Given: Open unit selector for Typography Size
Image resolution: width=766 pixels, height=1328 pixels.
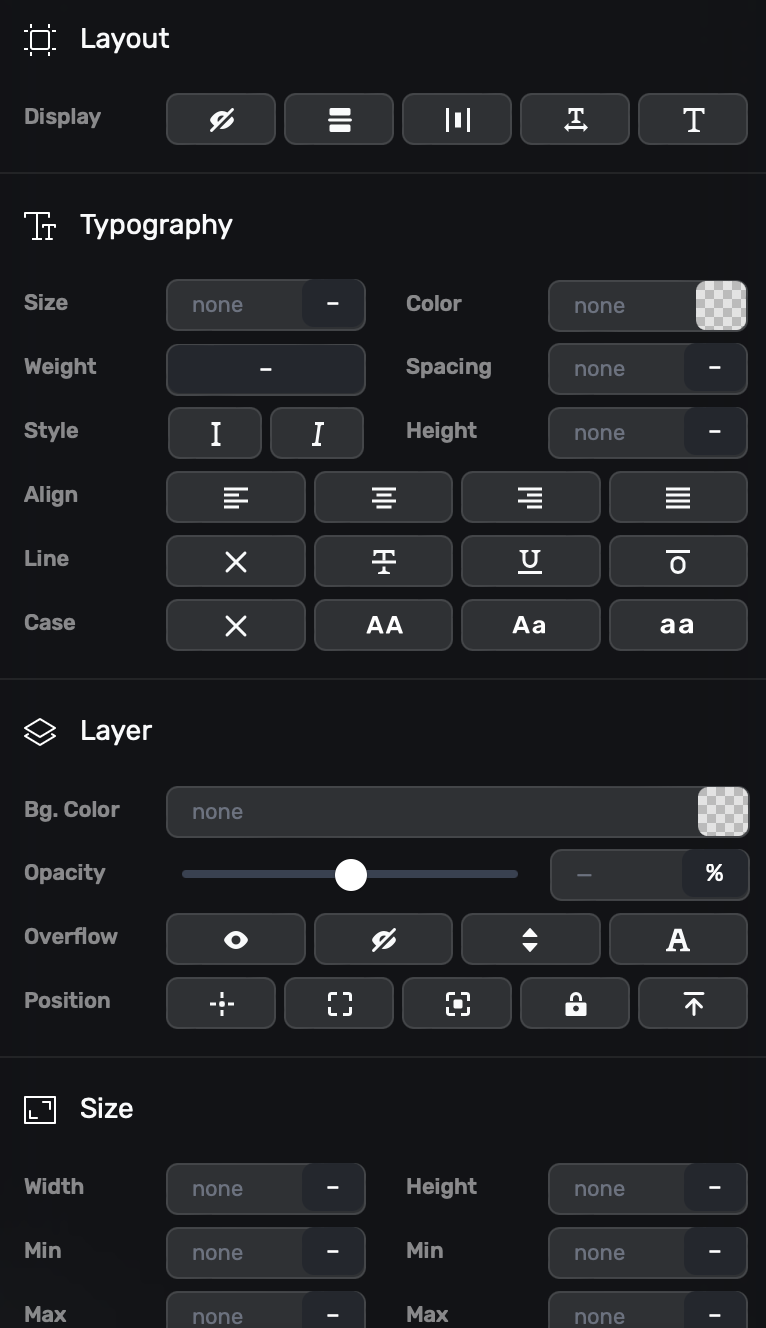Looking at the screenshot, I should (x=333, y=304).
